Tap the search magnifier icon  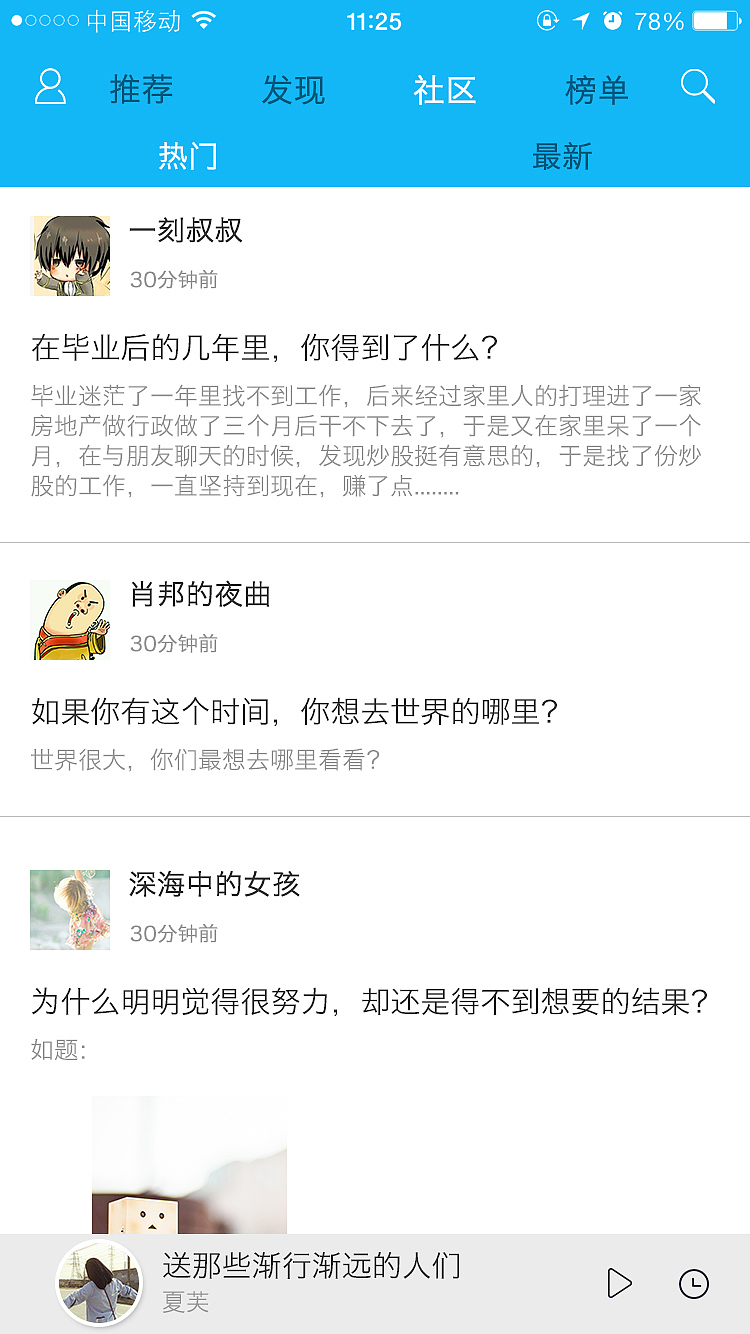coord(698,87)
